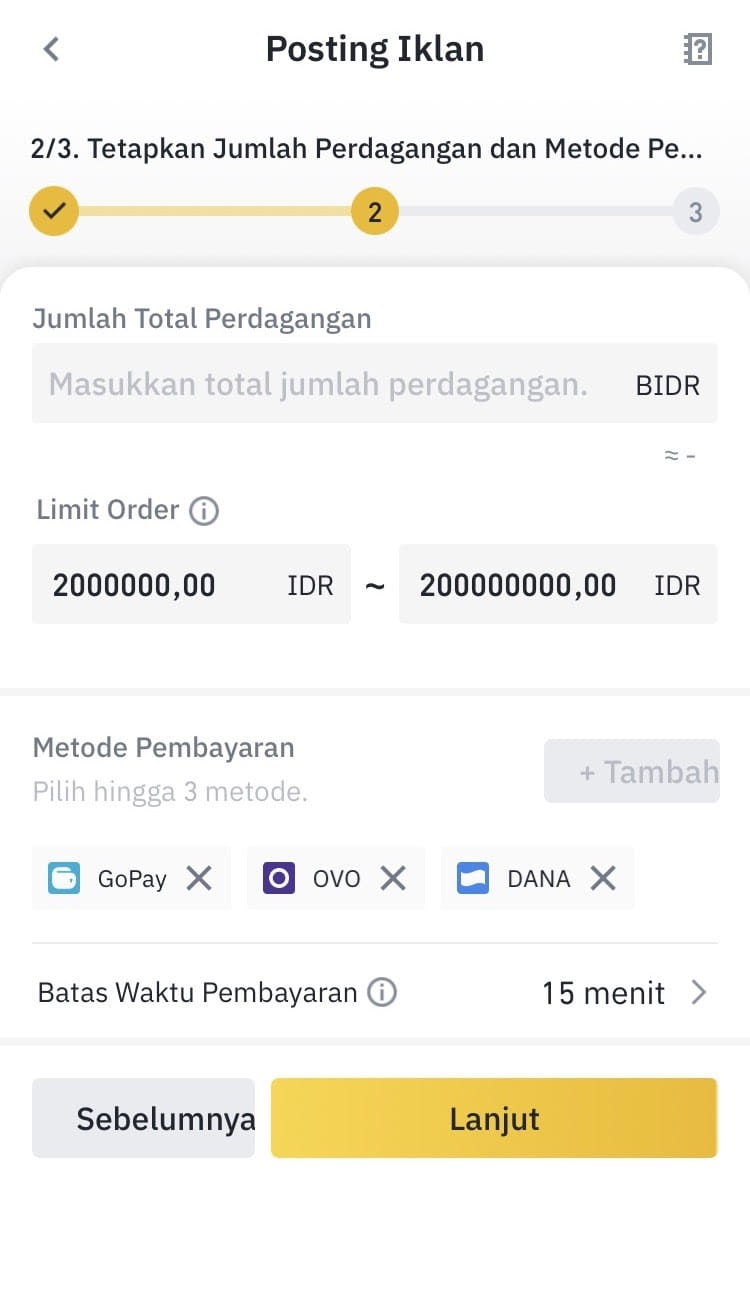This screenshot has height=1298, width=750.
Task: Remove DANA payment method
Action: coord(602,879)
